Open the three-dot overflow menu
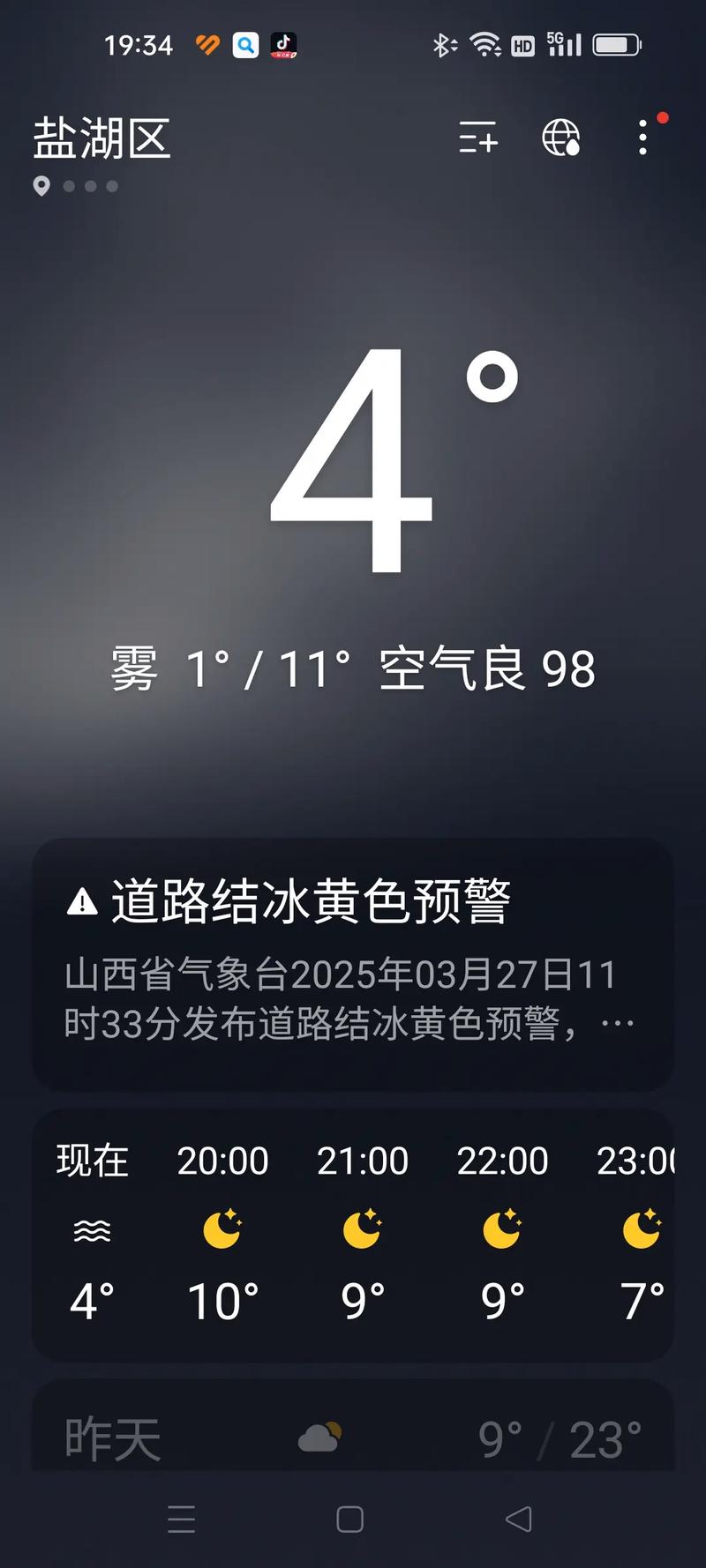 (642, 139)
